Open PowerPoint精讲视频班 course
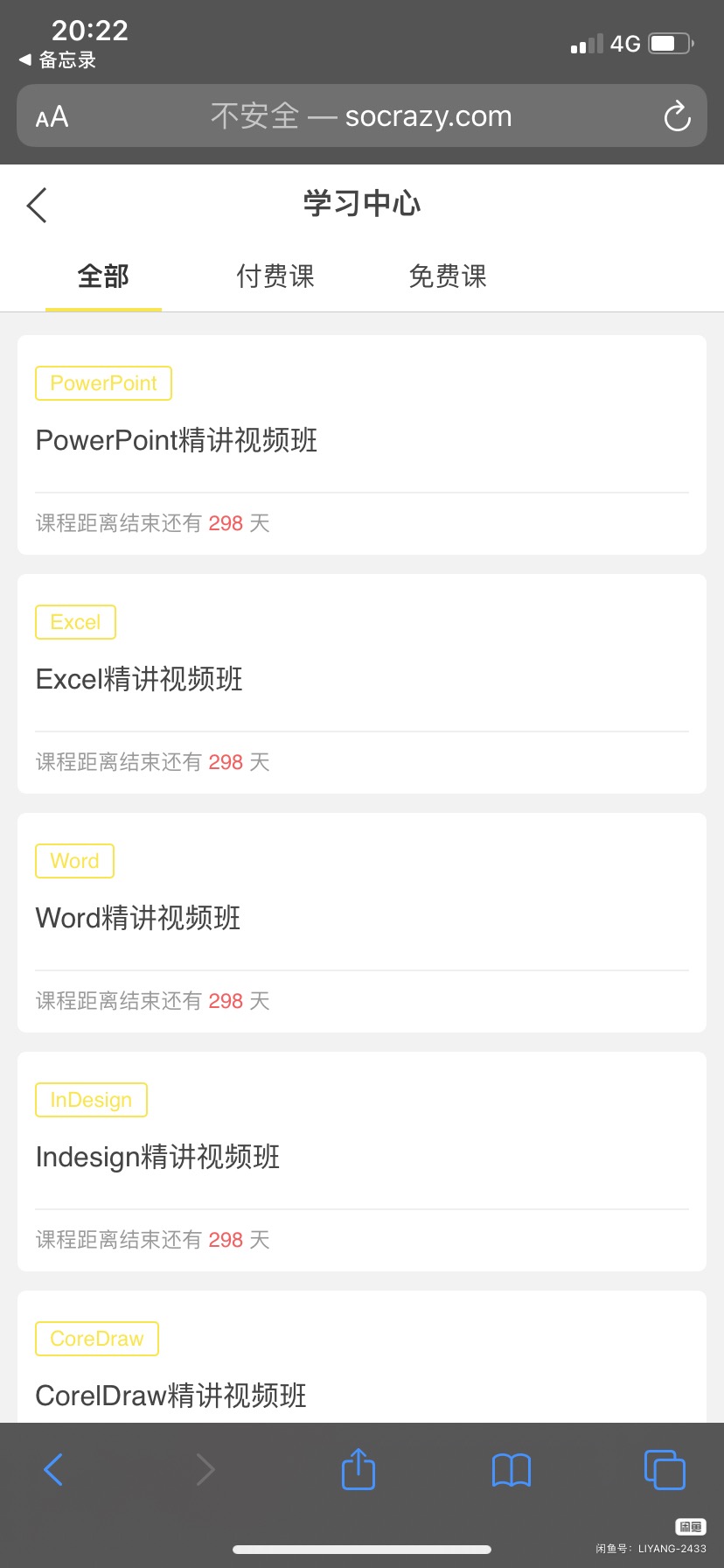This screenshot has height=1568, width=724. point(177,440)
